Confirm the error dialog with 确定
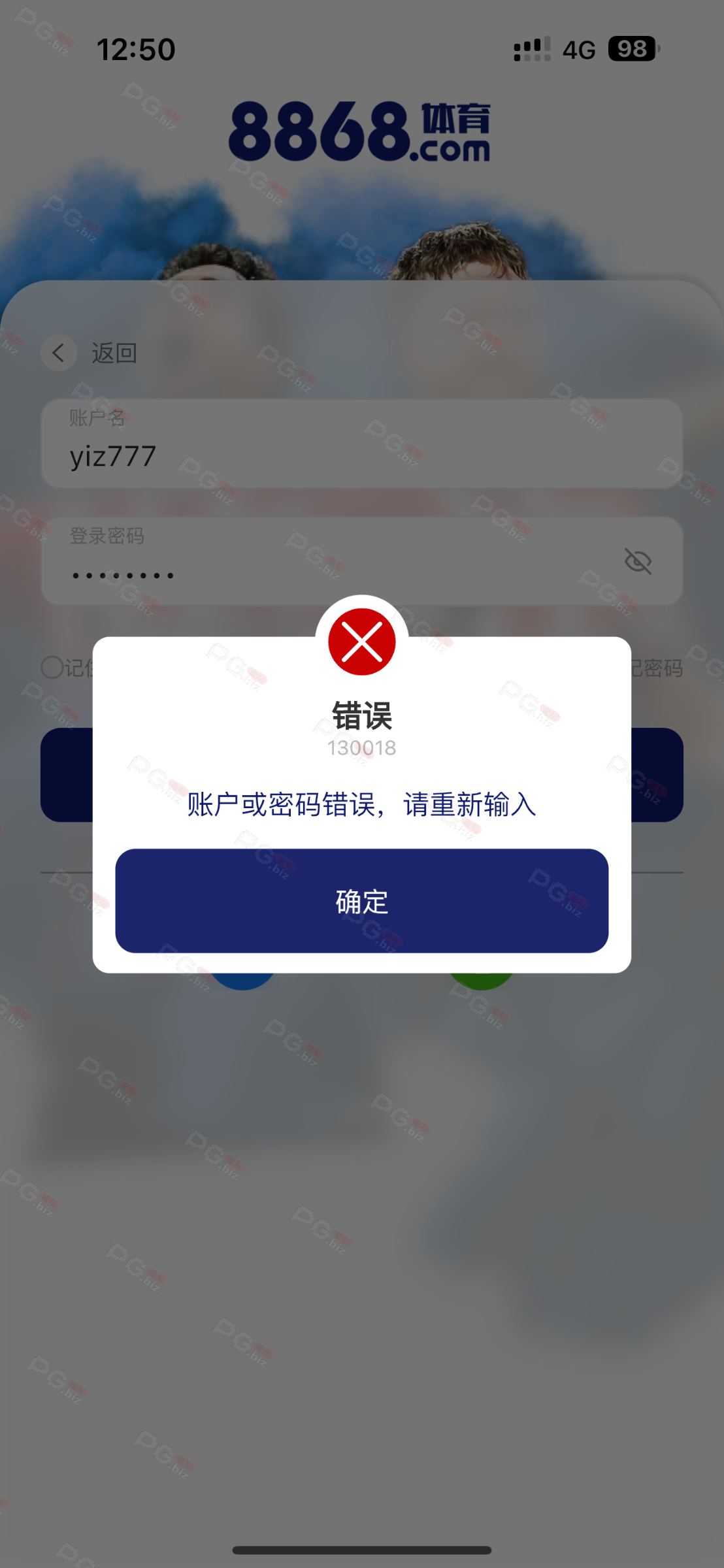Viewport: 724px width, 1568px height. click(361, 900)
